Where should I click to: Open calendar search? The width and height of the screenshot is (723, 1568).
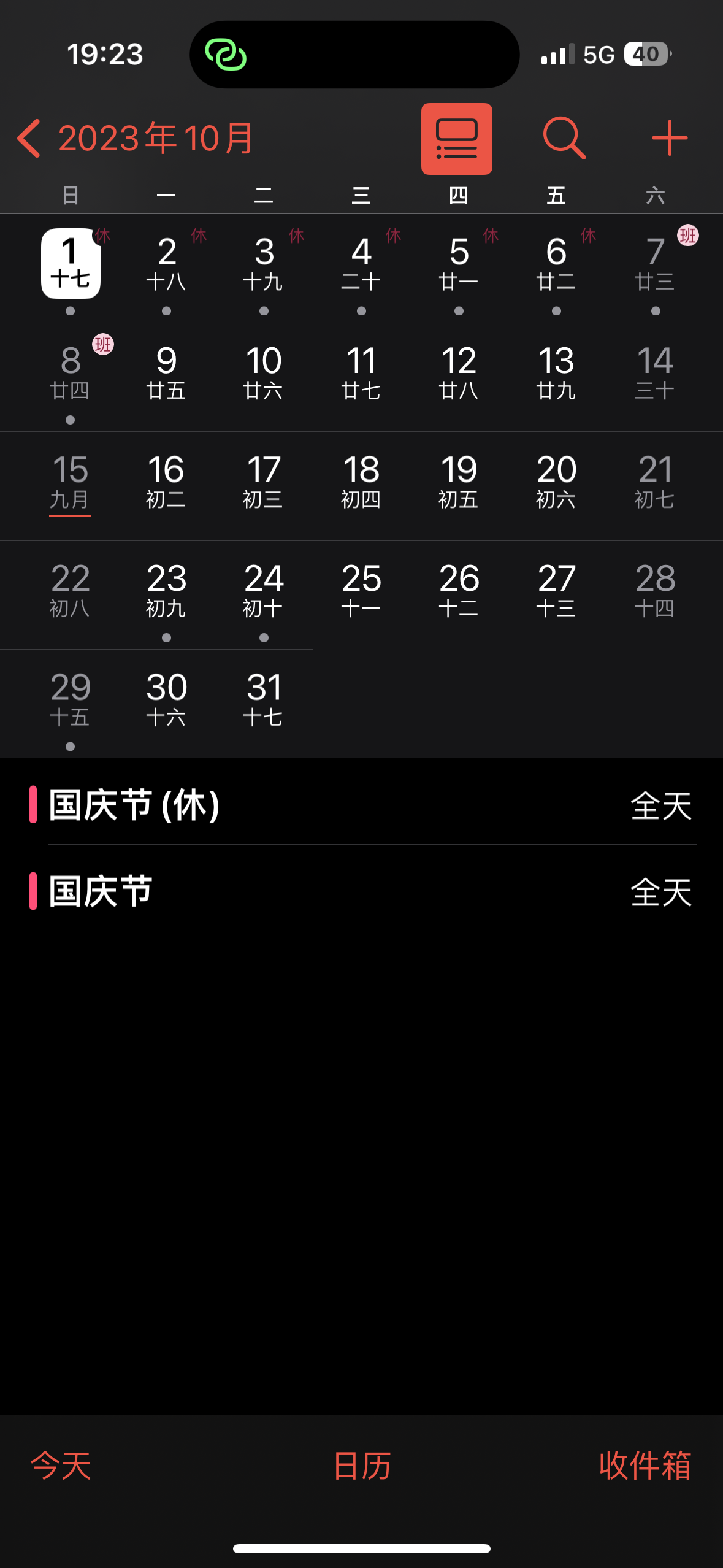click(x=564, y=139)
